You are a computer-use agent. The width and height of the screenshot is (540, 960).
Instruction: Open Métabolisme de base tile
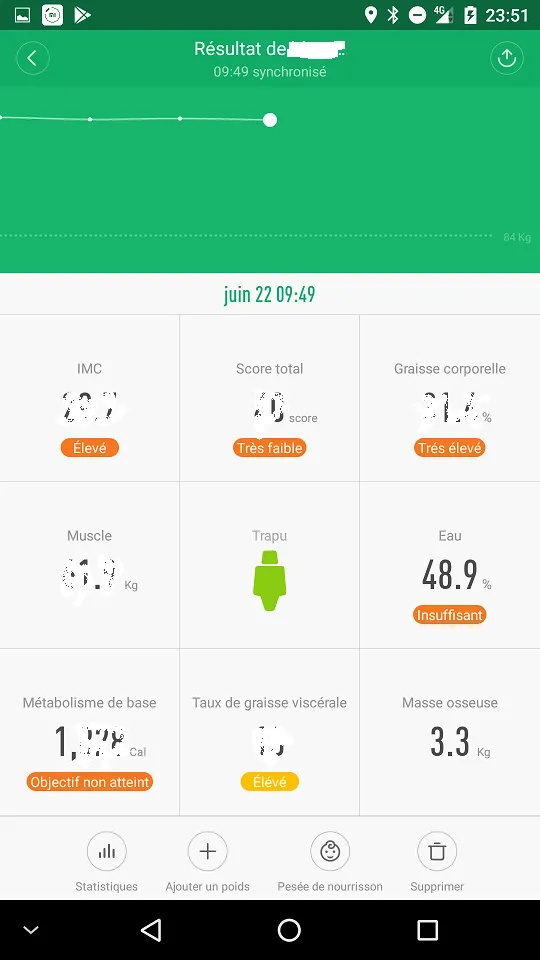click(89, 732)
